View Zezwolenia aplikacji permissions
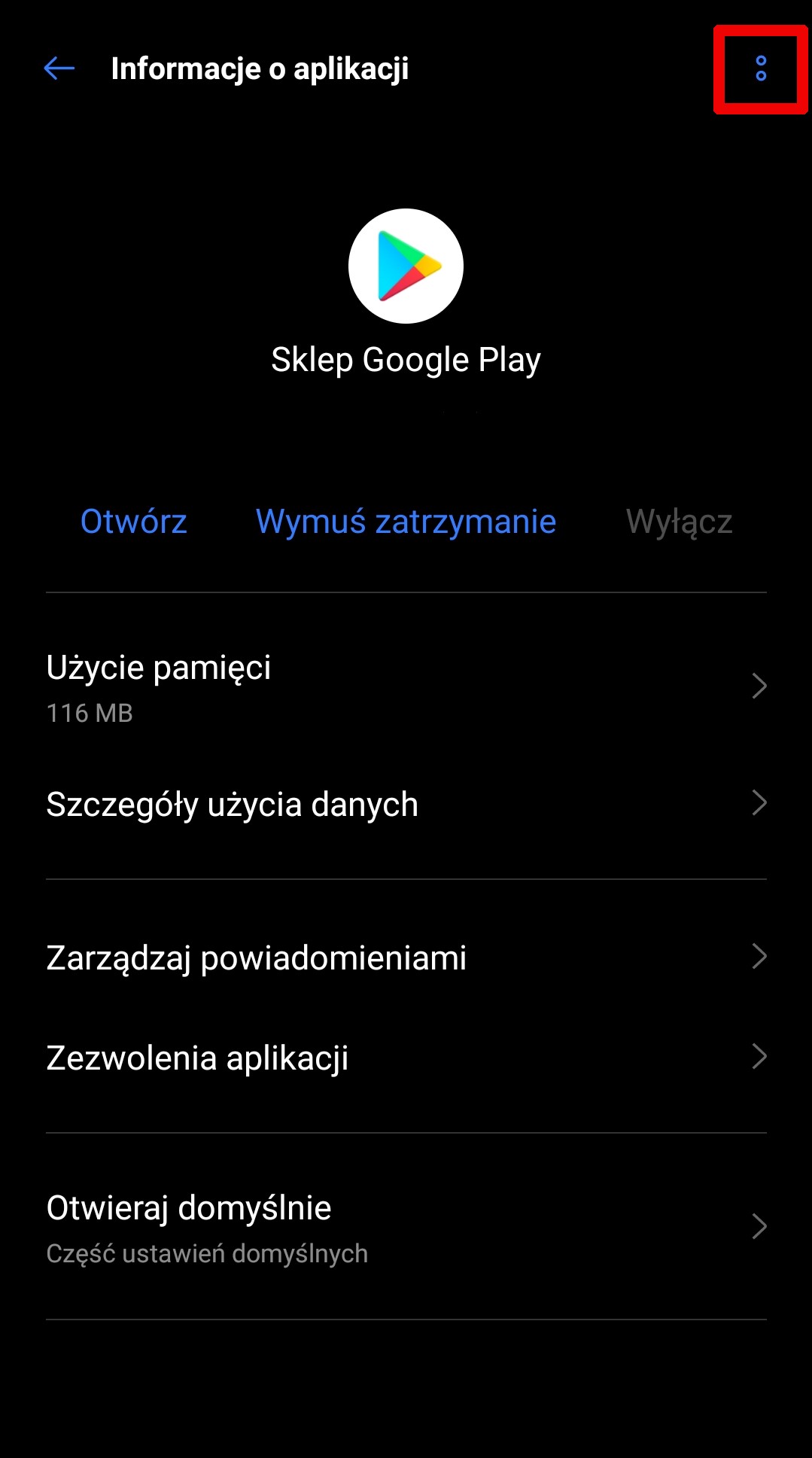812x1458 pixels. [406, 1058]
